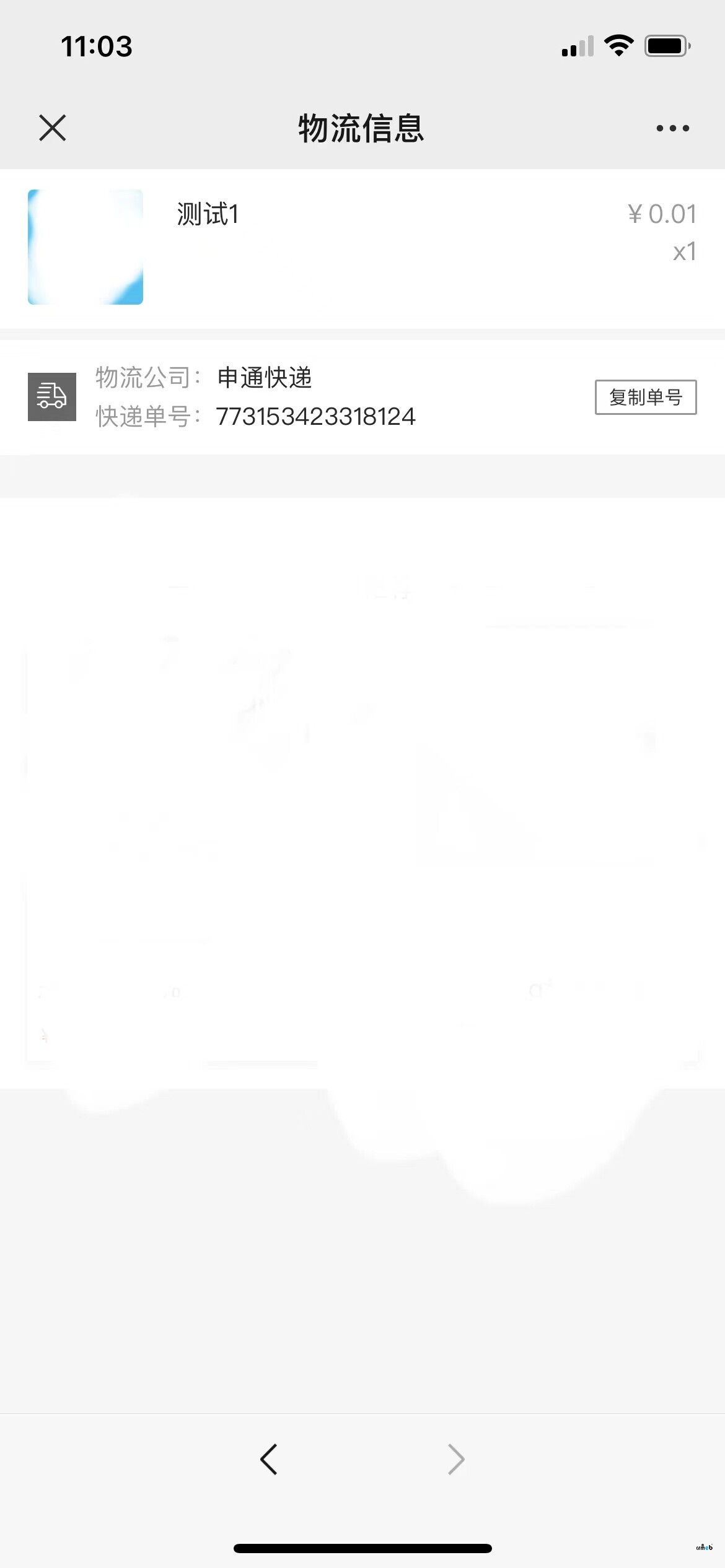Go back using the bottom left arrow
Image resolution: width=725 pixels, height=1568 pixels.
coord(269,1460)
